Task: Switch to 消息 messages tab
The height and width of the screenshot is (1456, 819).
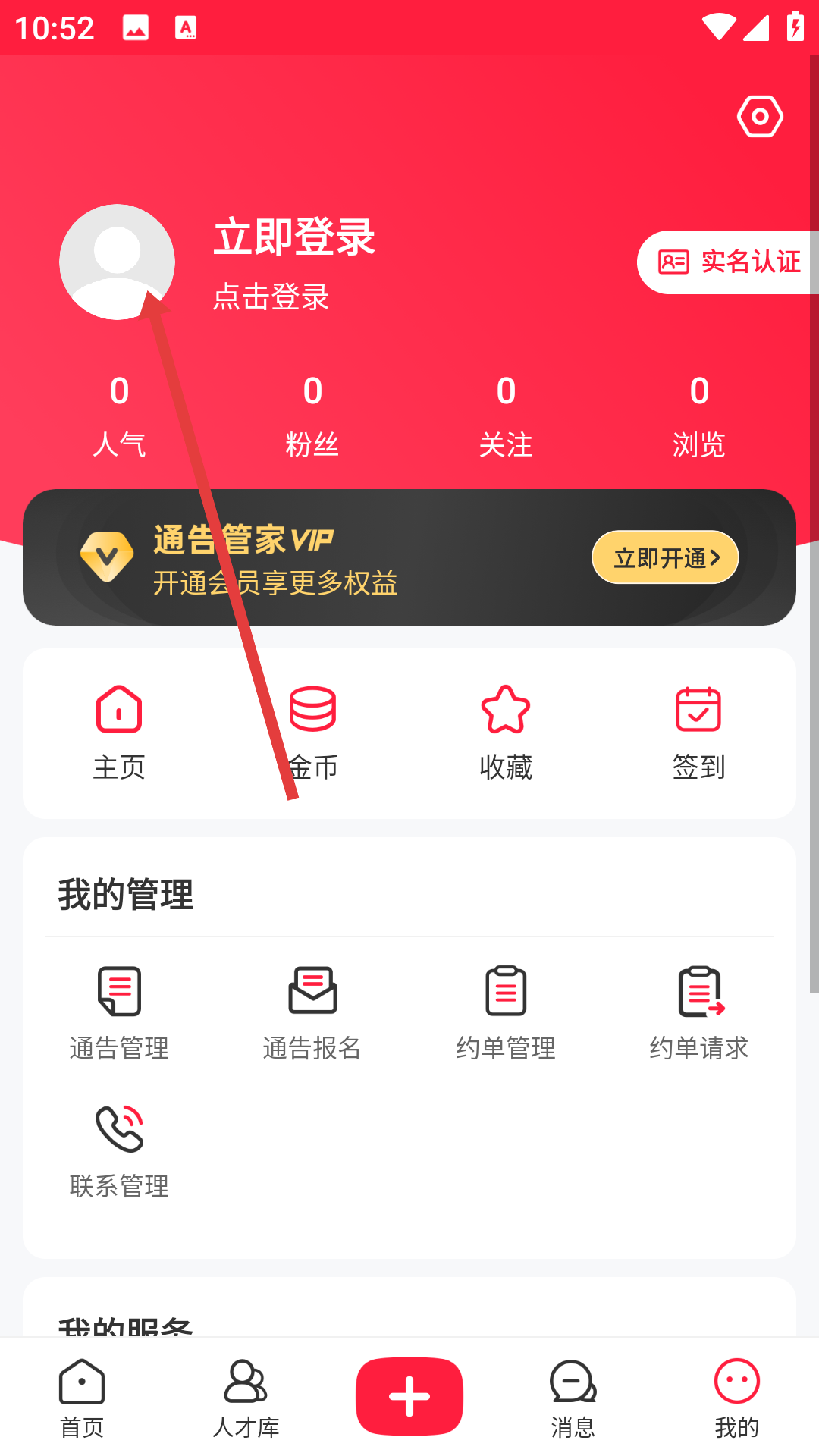Action: [x=573, y=1398]
